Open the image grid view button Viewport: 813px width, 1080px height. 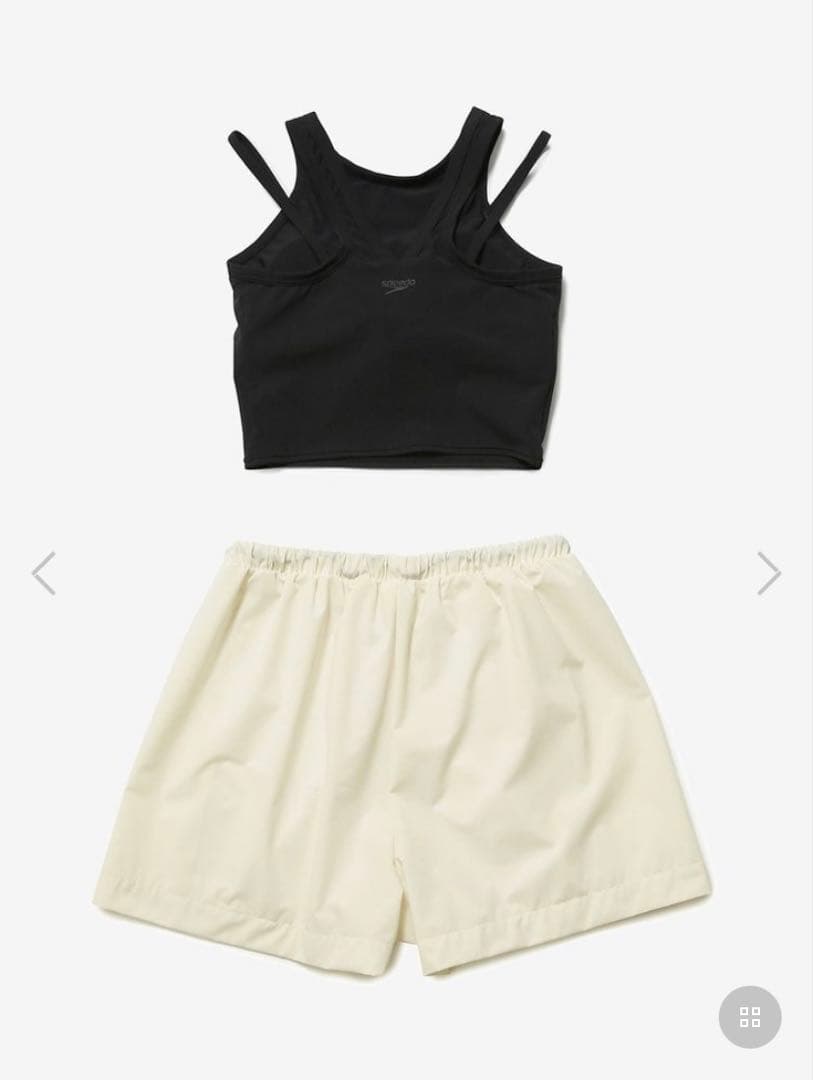[x=750, y=1017]
